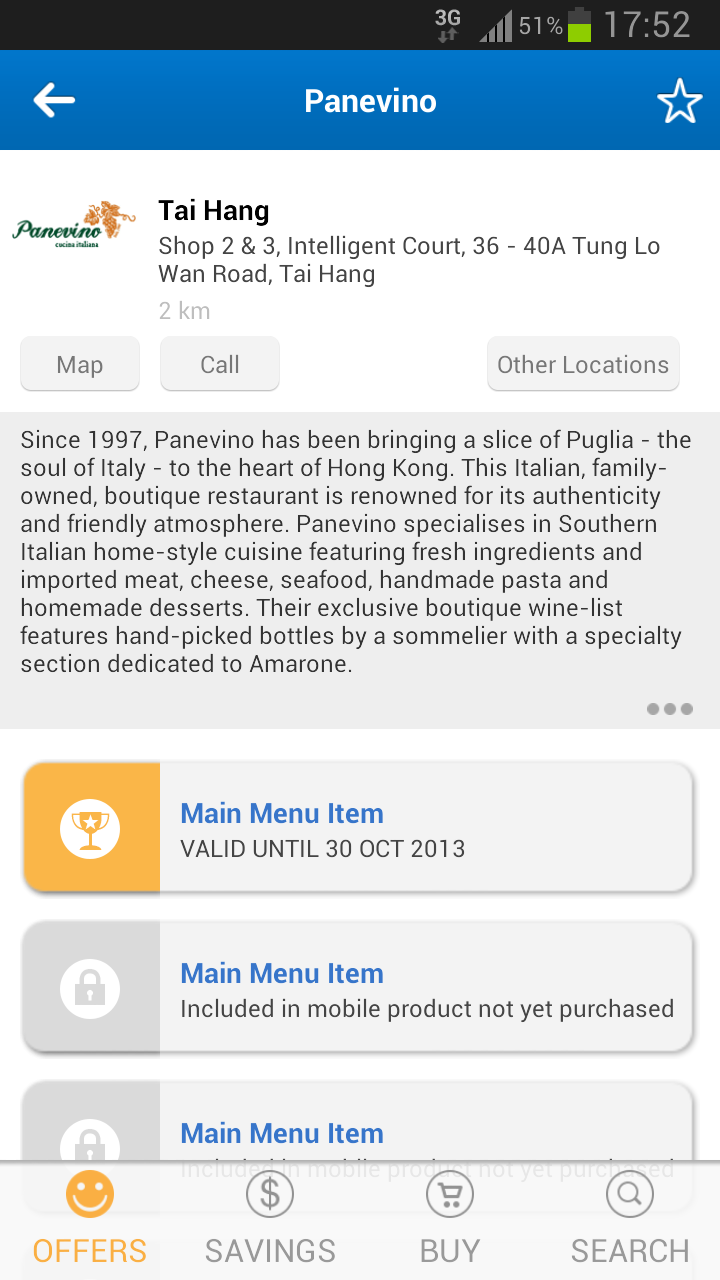Add Panevino to favorites with the star
The width and height of the screenshot is (720, 1280).
[x=679, y=101]
